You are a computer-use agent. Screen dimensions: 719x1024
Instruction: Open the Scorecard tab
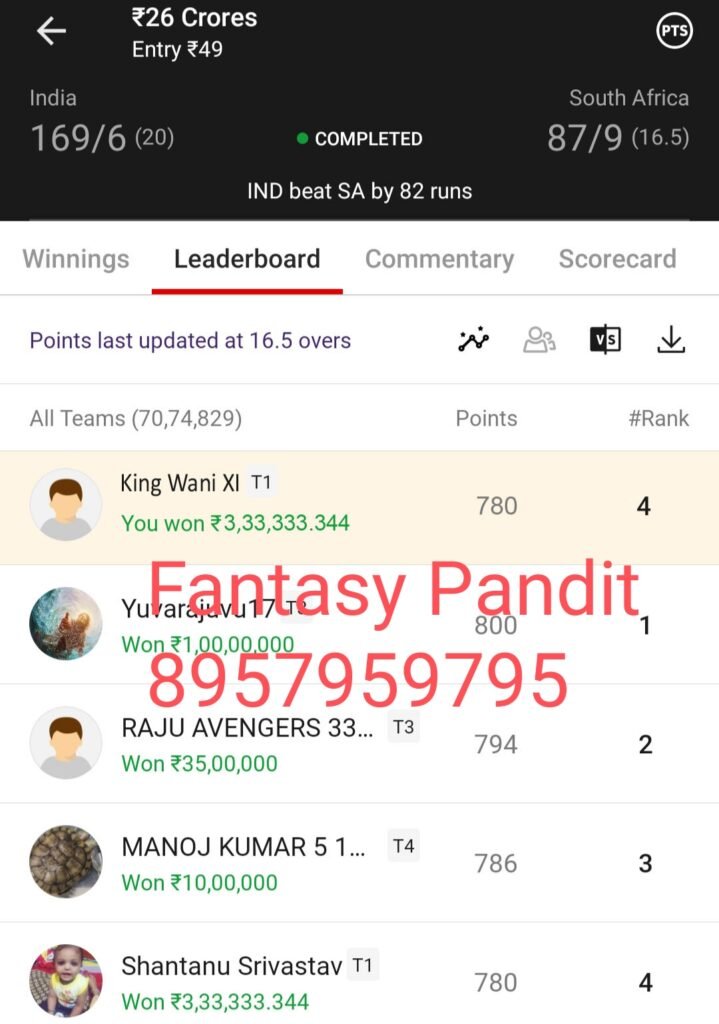coord(617,259)
